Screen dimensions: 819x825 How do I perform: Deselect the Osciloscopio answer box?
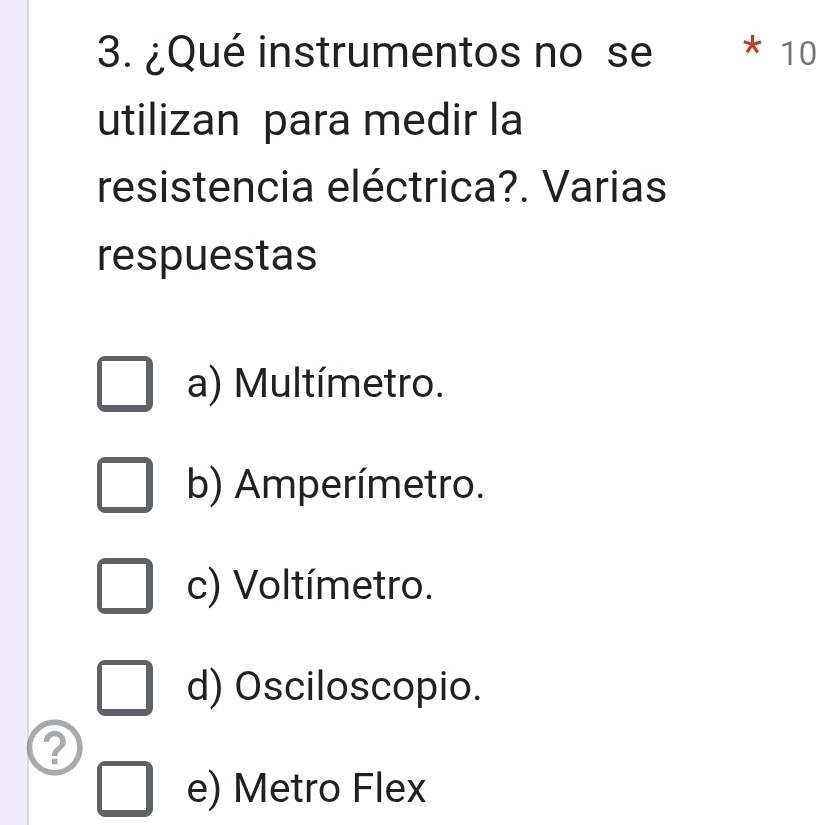tap(124, 688)
